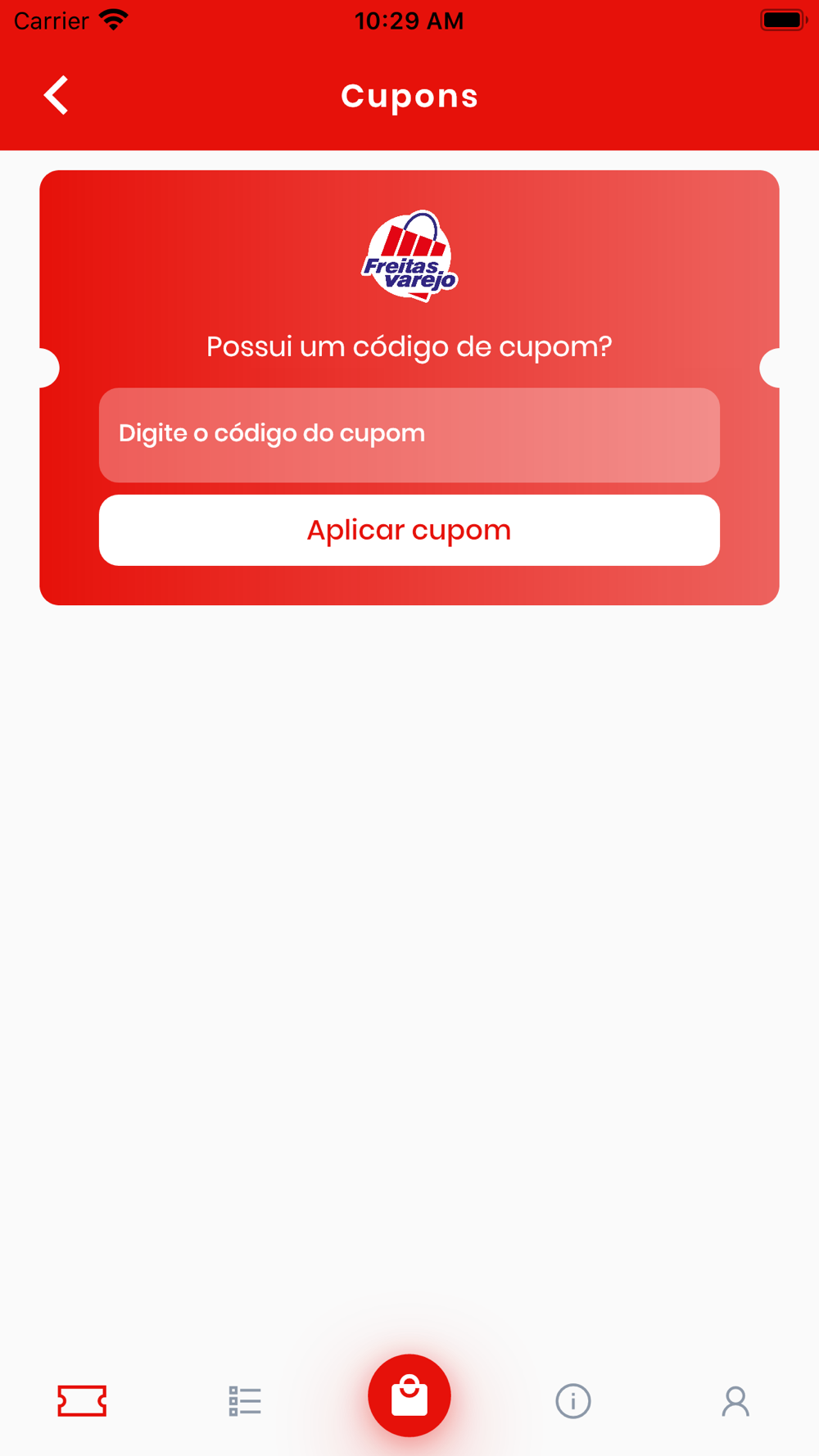Switch to the profile tab

click(735, 1401)
